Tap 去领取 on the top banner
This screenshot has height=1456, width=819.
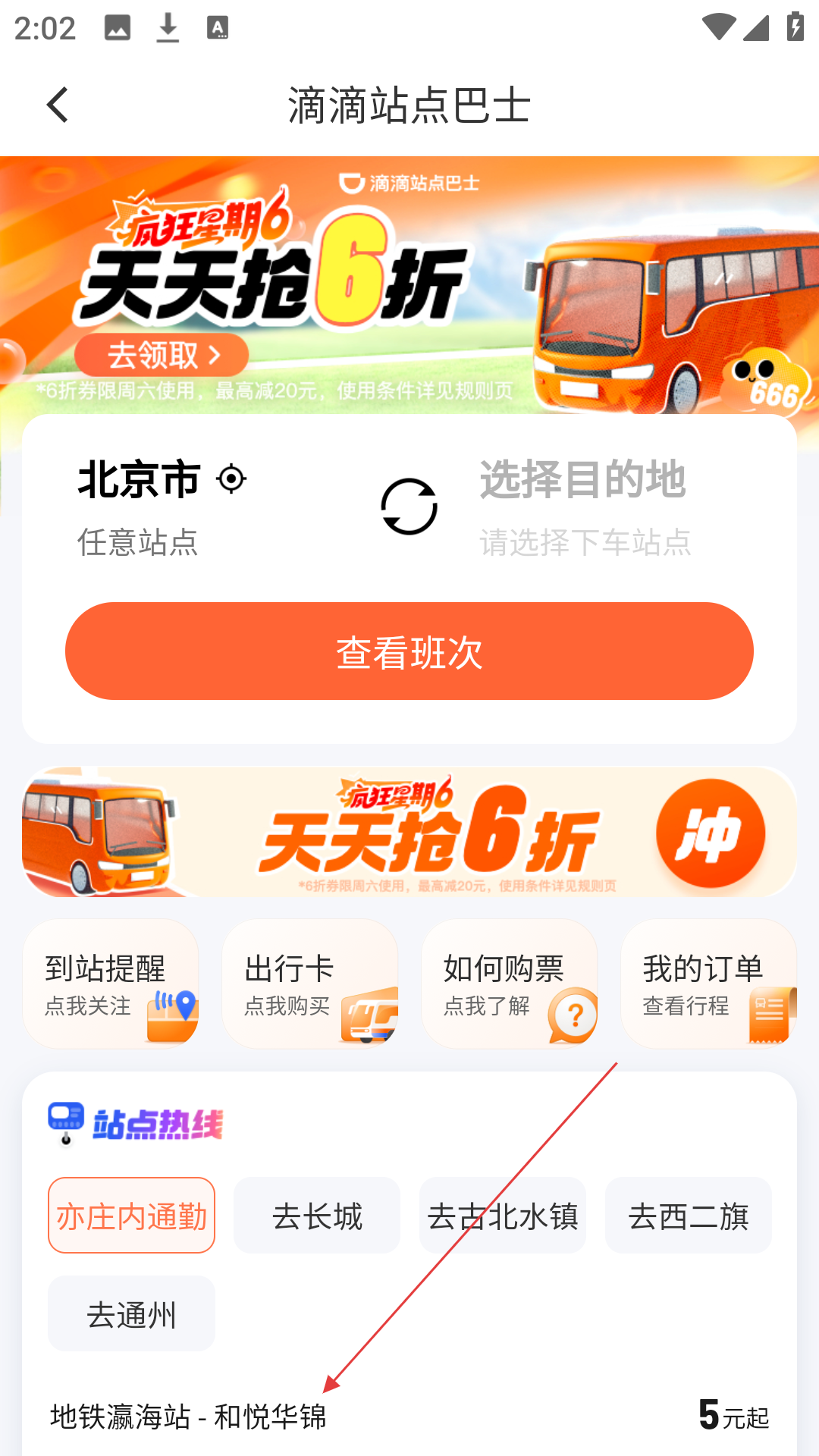[162, 355]
